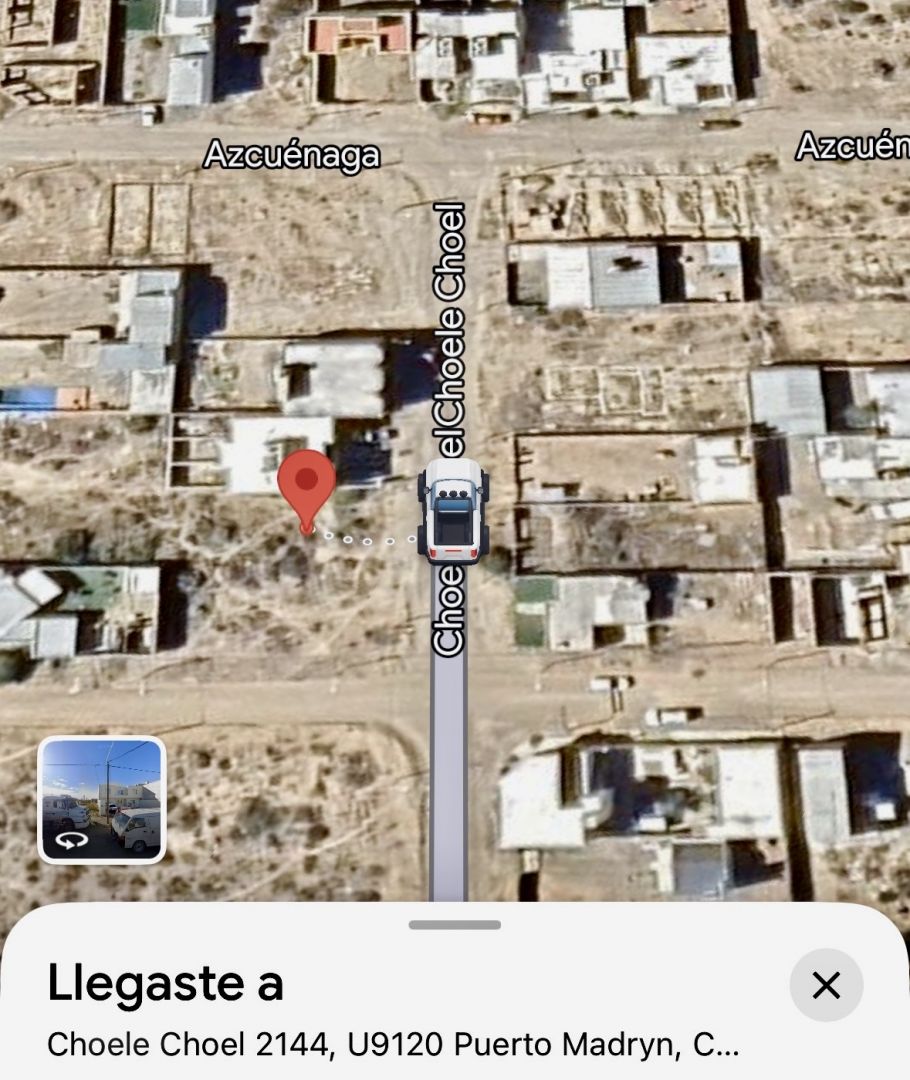Image resolution: width=910 pixels, height=1080 pixels.
Task: Open the Street View preview thumbnail
Action: coord(102,800)
